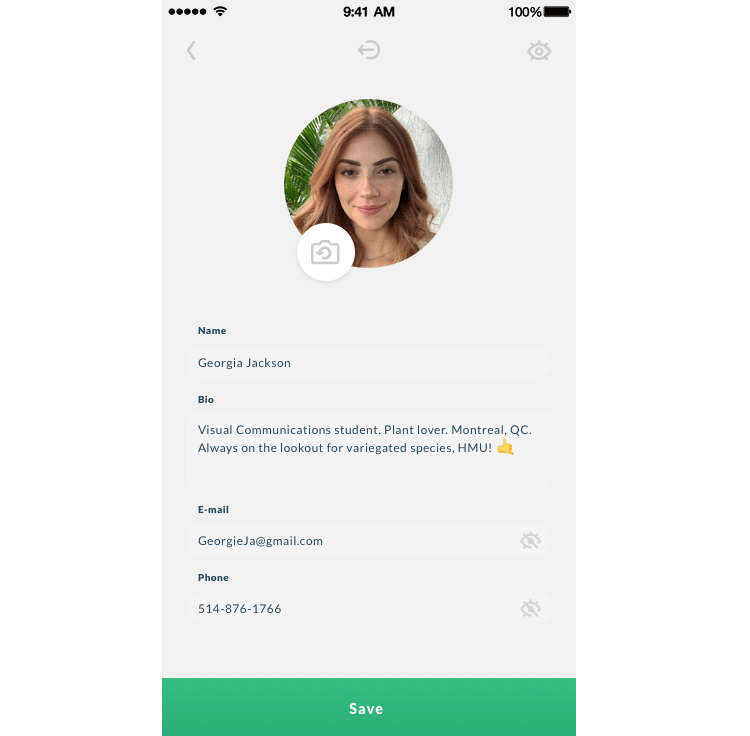Toggle Phone visibility eye icon

[530, 609]
